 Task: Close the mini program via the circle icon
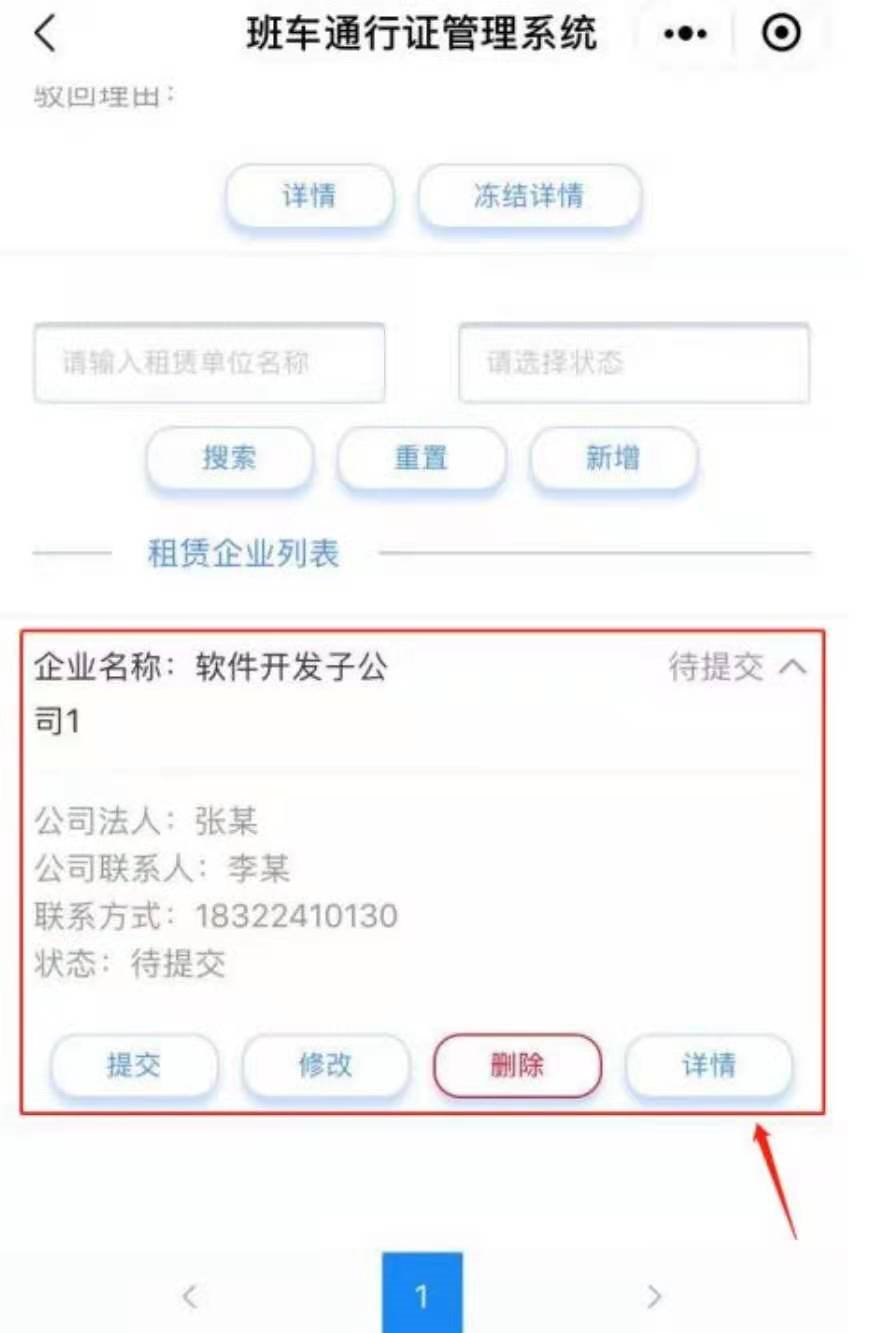780,35
